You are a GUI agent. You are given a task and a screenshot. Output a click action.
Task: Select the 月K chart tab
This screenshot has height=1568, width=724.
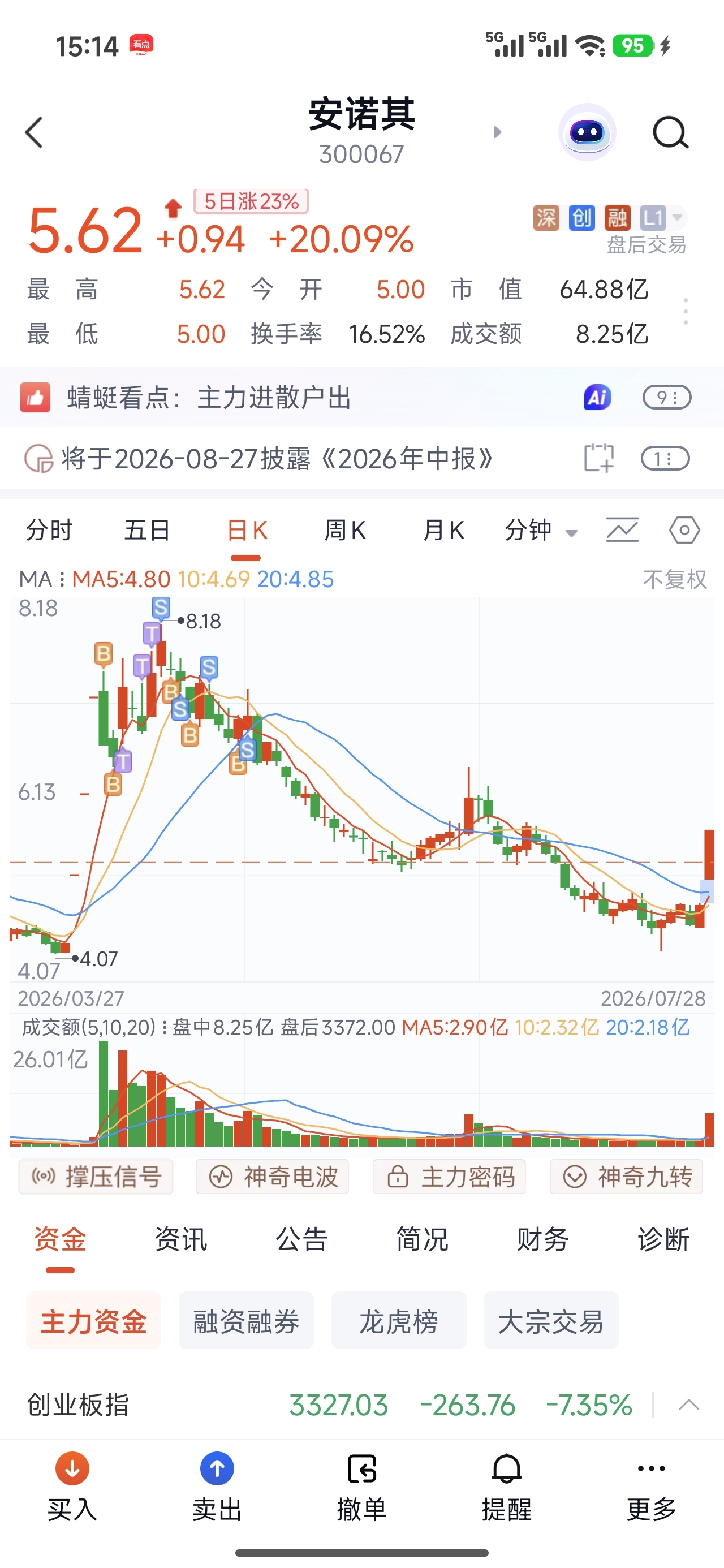[x=443, y=530]
